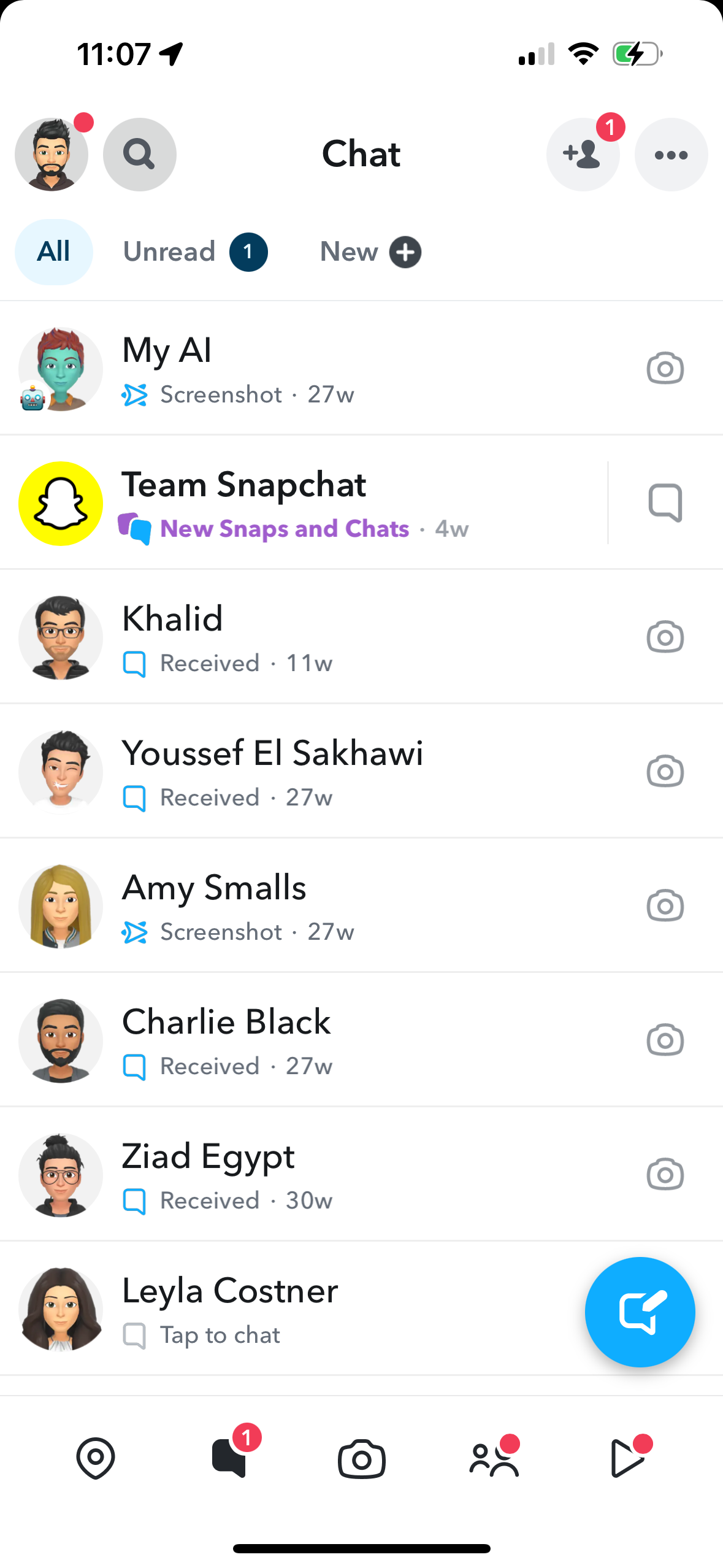Tap New to create a chat
Screen dimensions: 723x1568
tap(369, 252)
